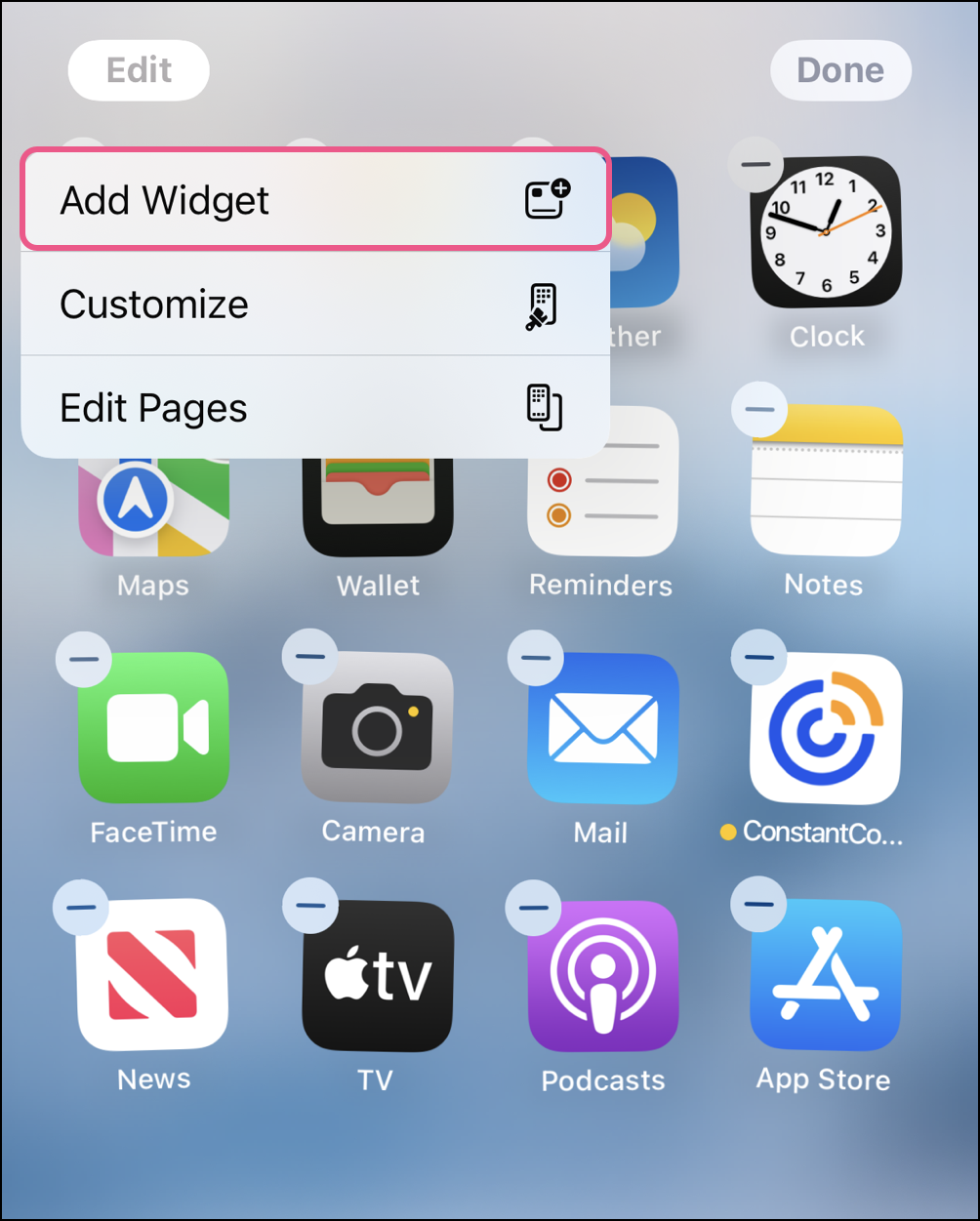This screenshot has width=980, height=1221.
Task: Remove Mail using its minus badge
Action: click(x=536, y=657)
